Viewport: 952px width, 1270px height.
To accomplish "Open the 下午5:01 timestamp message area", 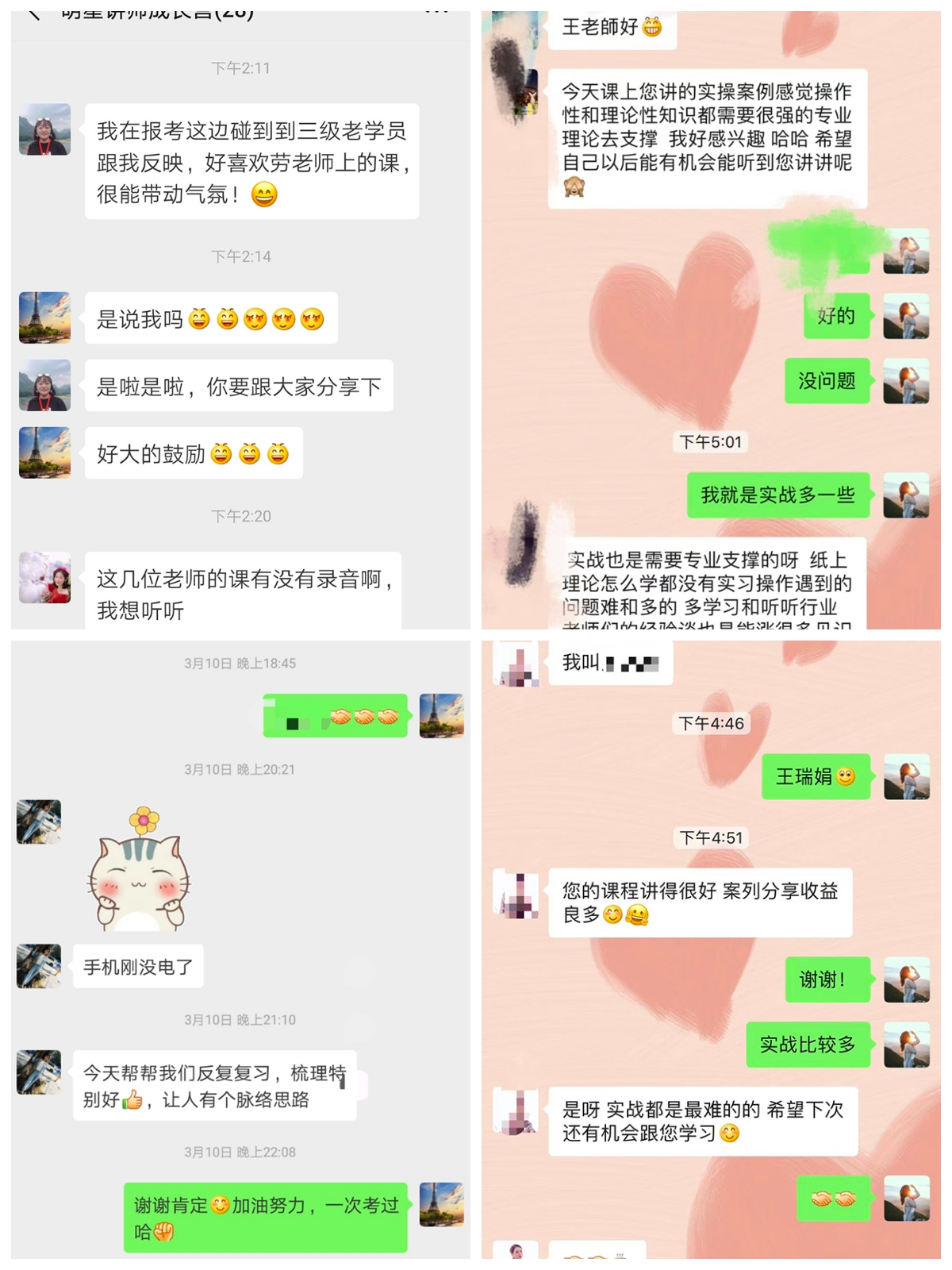I will pyautogui.click(x=712, y=442).
